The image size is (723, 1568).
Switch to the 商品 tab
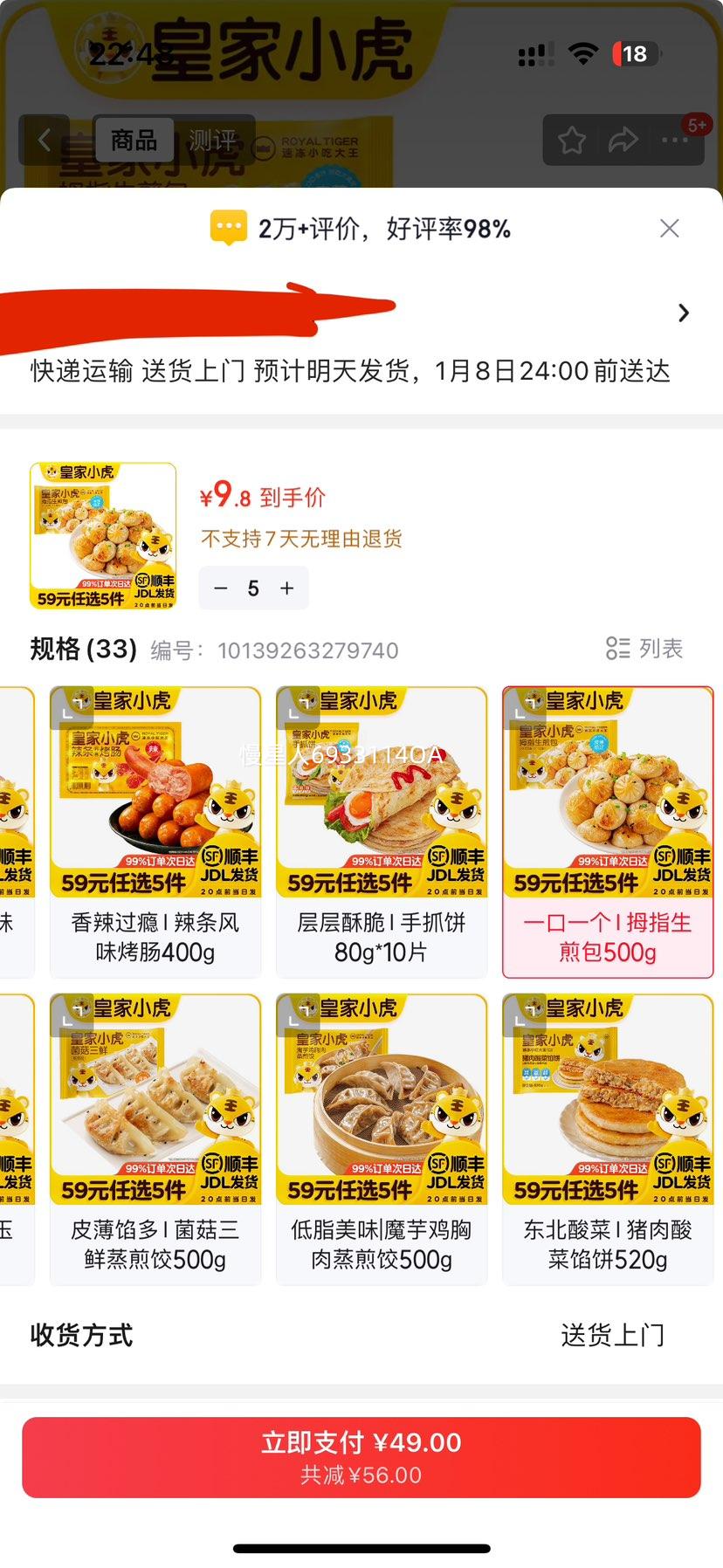click(x=133, y=140)
